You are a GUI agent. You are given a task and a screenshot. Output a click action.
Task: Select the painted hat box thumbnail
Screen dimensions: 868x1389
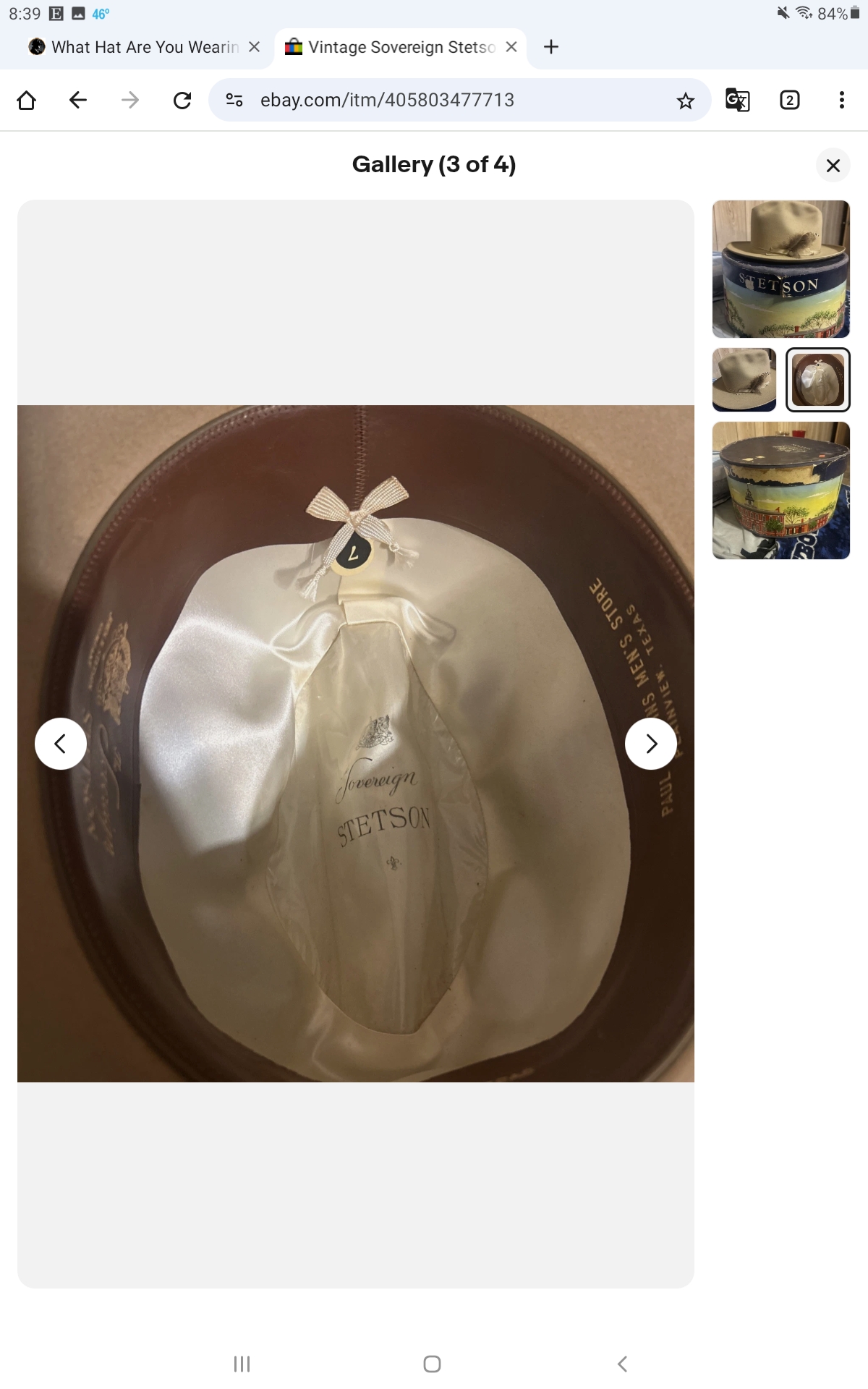click(780, 490)
